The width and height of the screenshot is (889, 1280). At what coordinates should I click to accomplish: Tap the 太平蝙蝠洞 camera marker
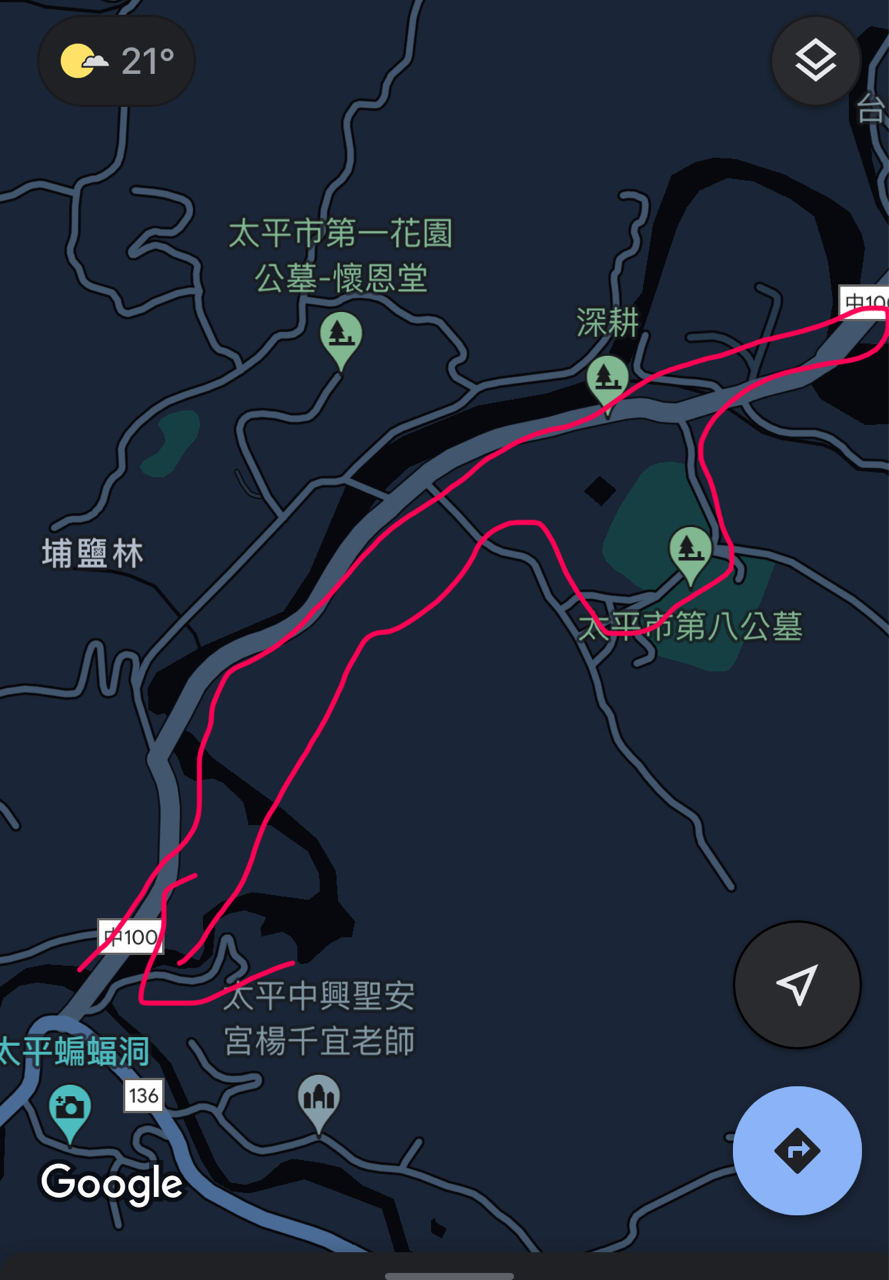pyautogui.click(x=69, y=1109)
